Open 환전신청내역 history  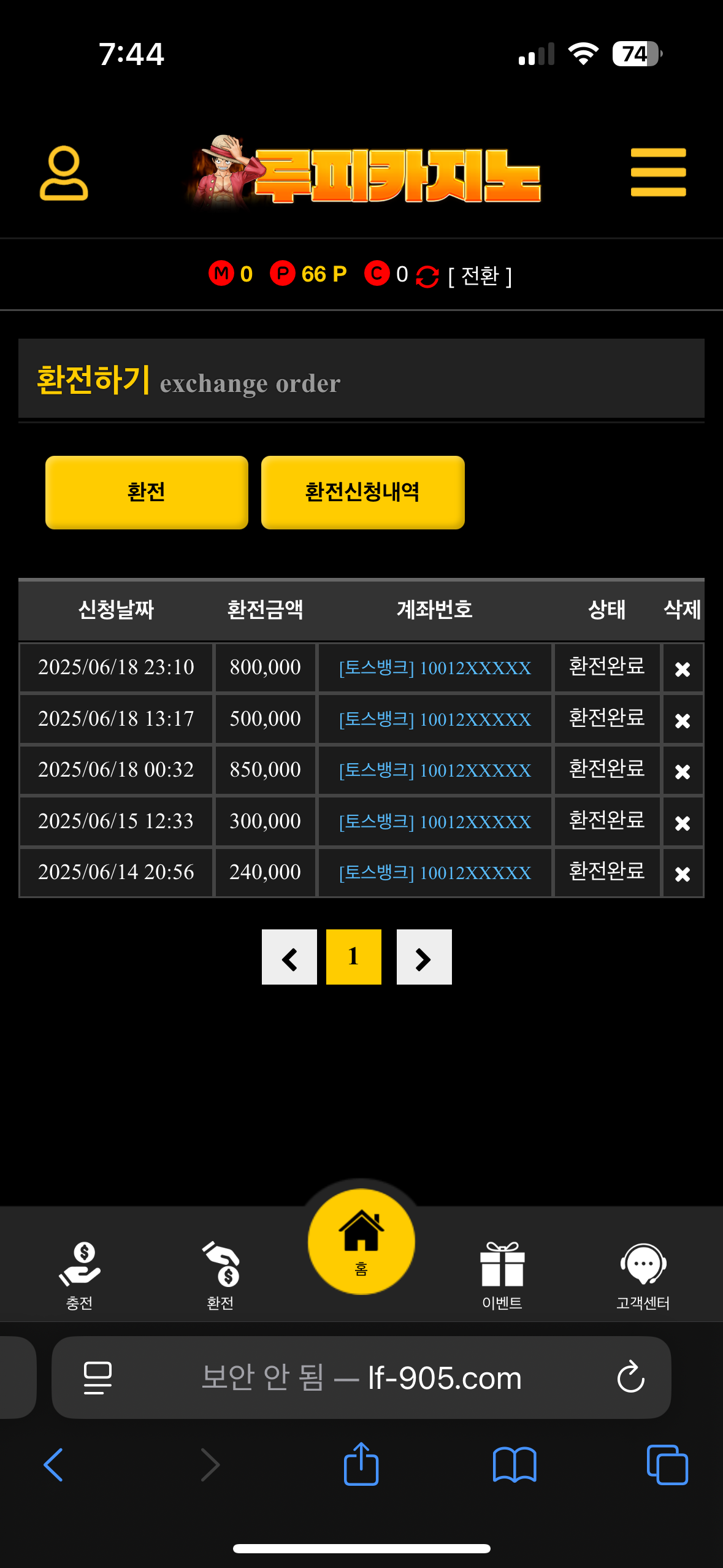(x=362, y=492)
